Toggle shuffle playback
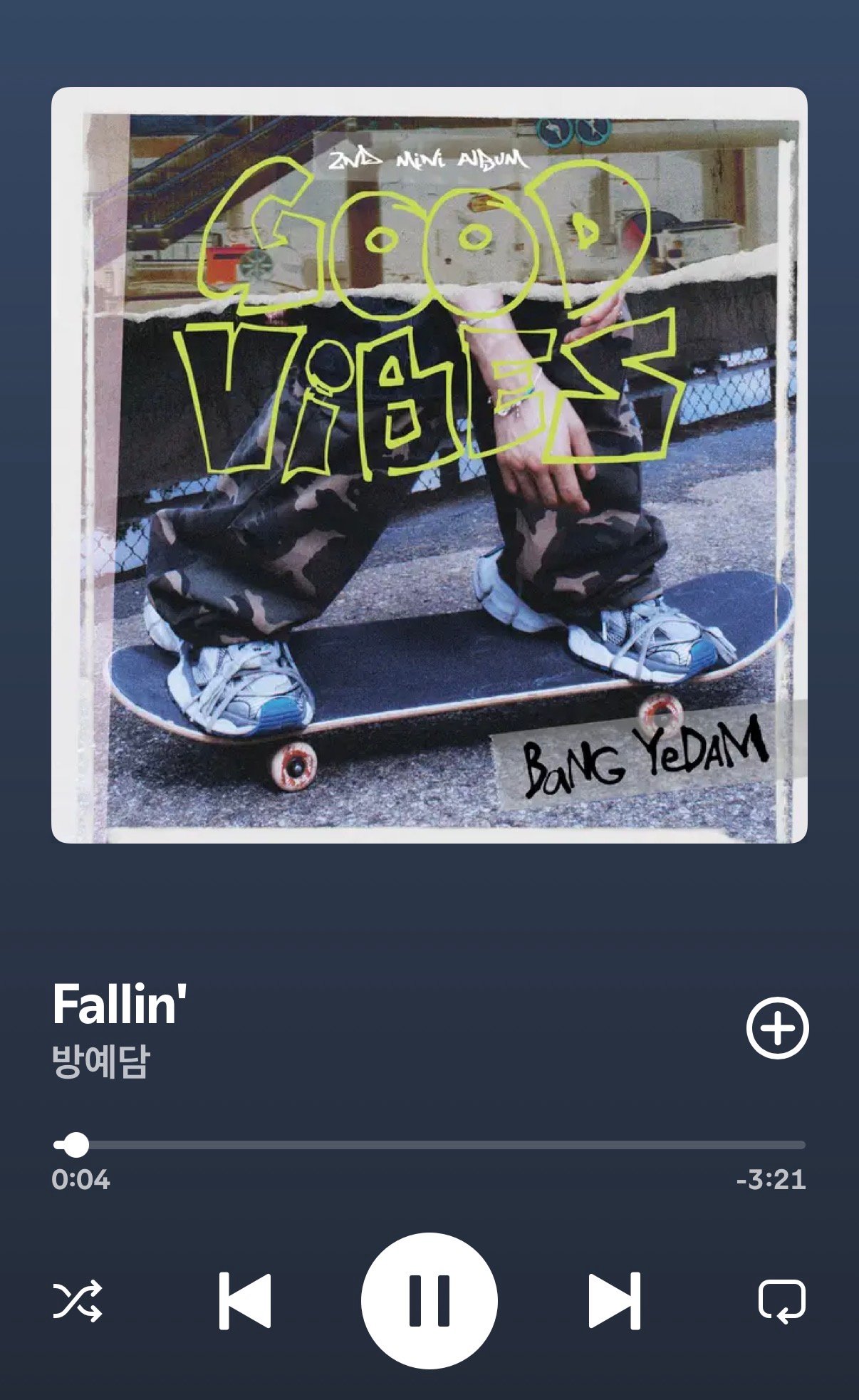This screenshot has height=1400, width=859. (78, 1300)
